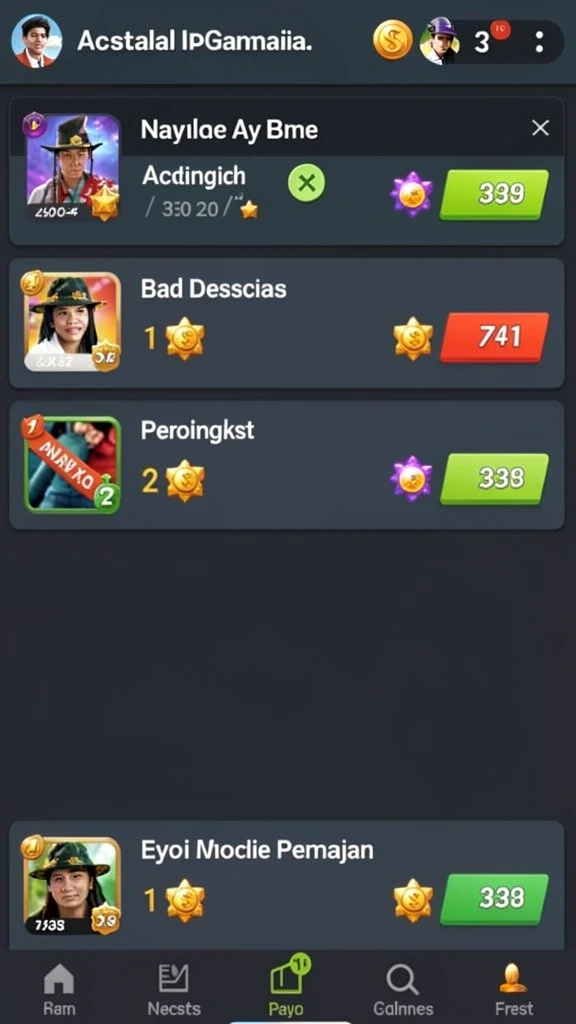The height and width of the screenshot is (1024, 576).
Task: Tap the green button on Eyoi Moclie Pemajan
Action: tap(494, 899)
